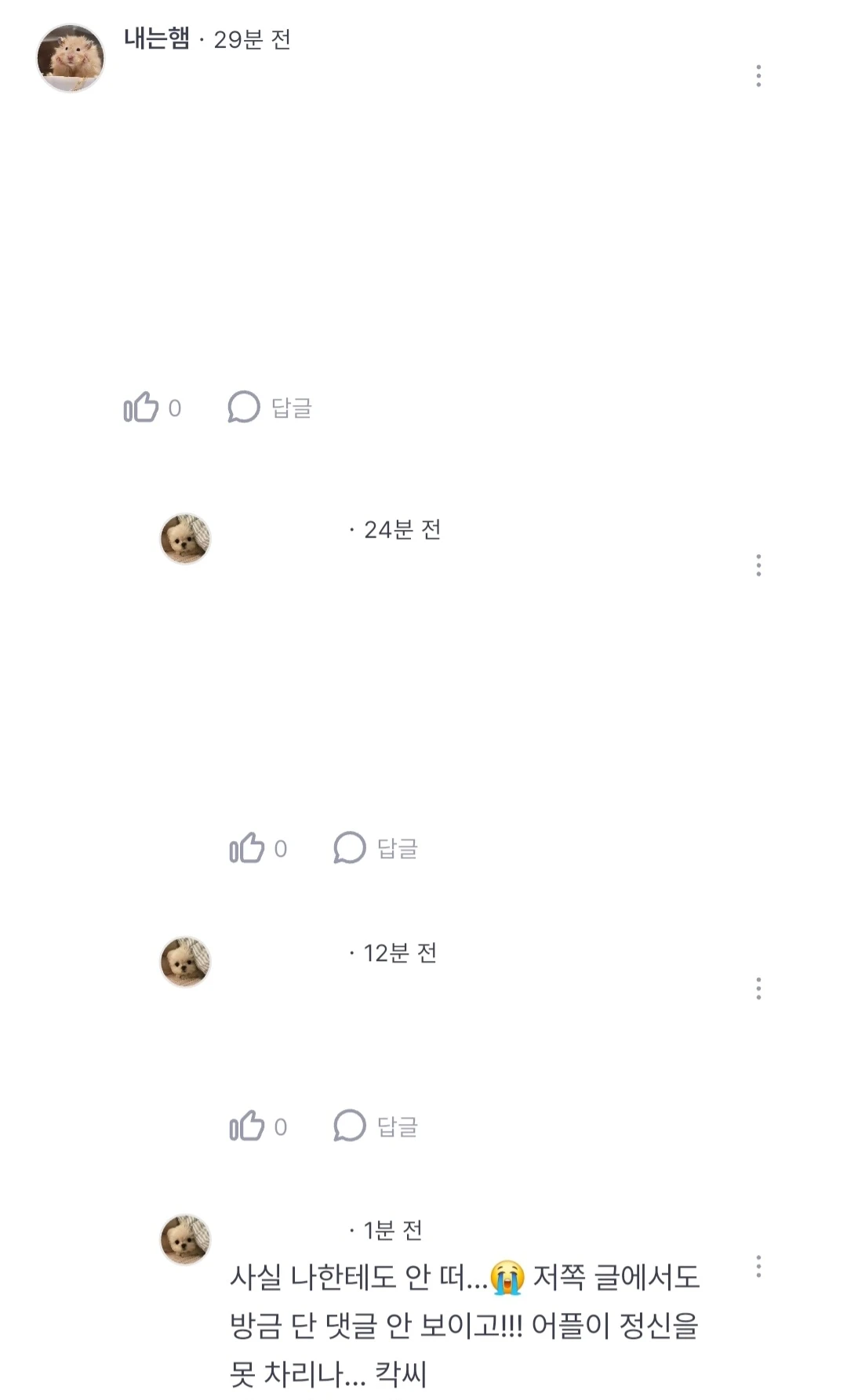Open overflow menu on the 1분 전 reply
The image size is (847, 1400).
(758, 1267)
